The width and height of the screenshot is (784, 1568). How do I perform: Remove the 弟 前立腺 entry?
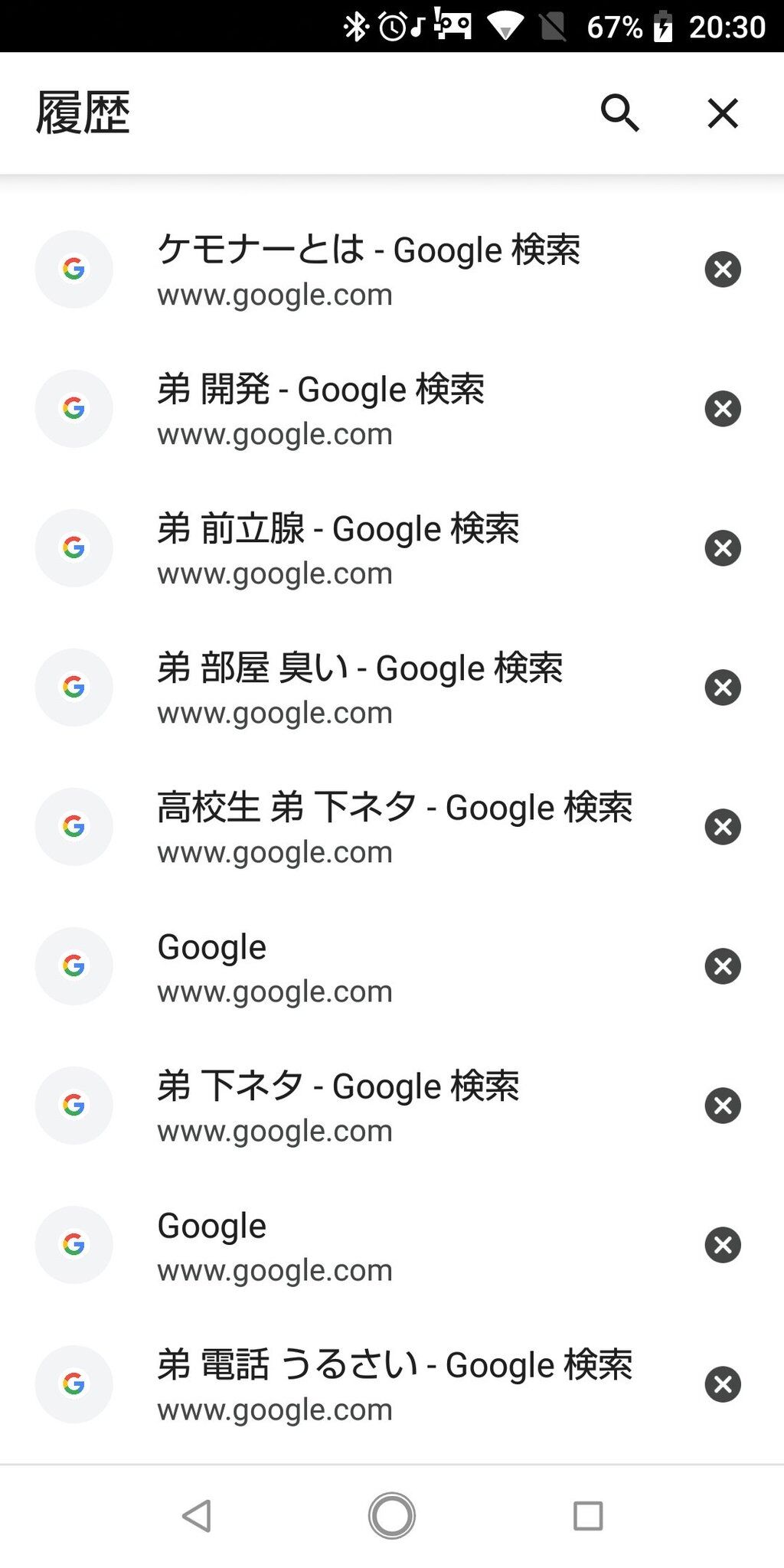[723, 548]
